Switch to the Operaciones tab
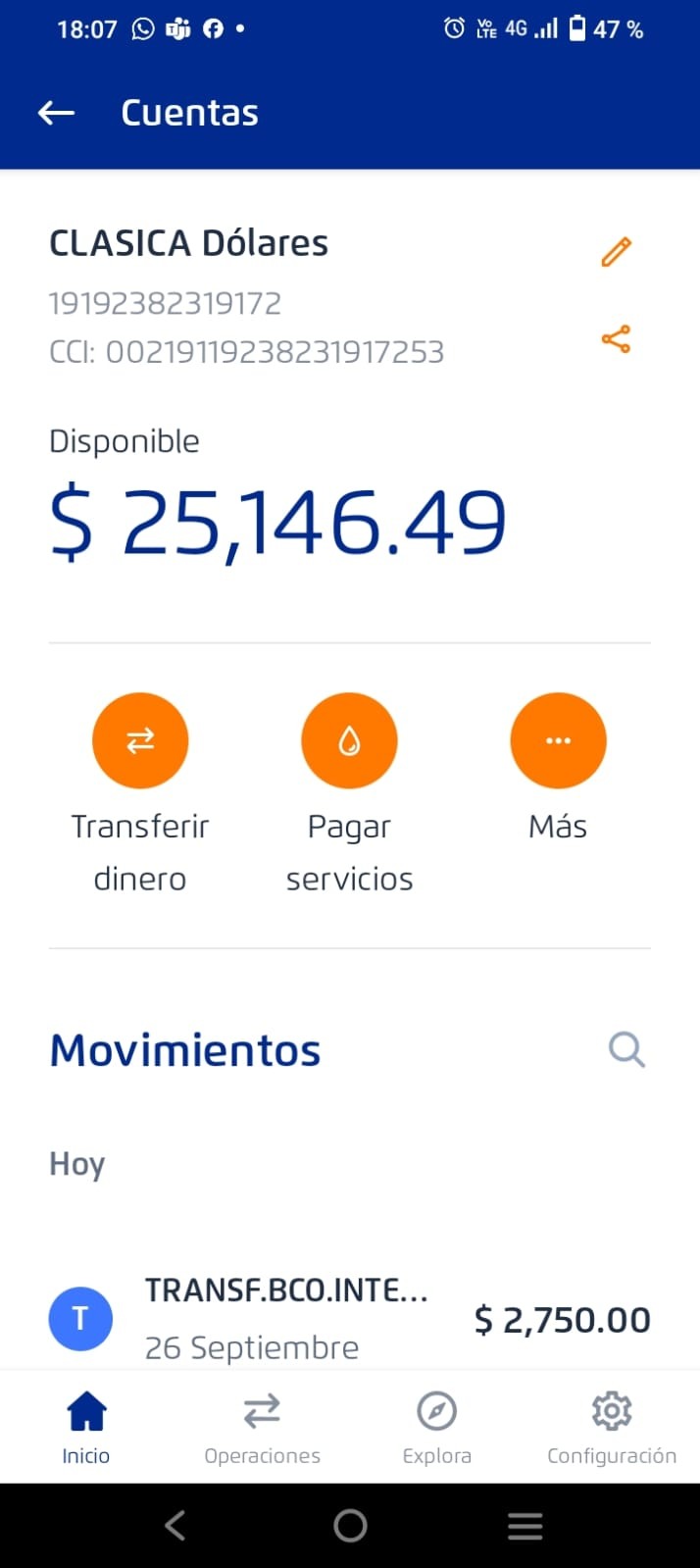This screenshot has height=1568, width=700. pyautogui.click(x=262, y=1426)
